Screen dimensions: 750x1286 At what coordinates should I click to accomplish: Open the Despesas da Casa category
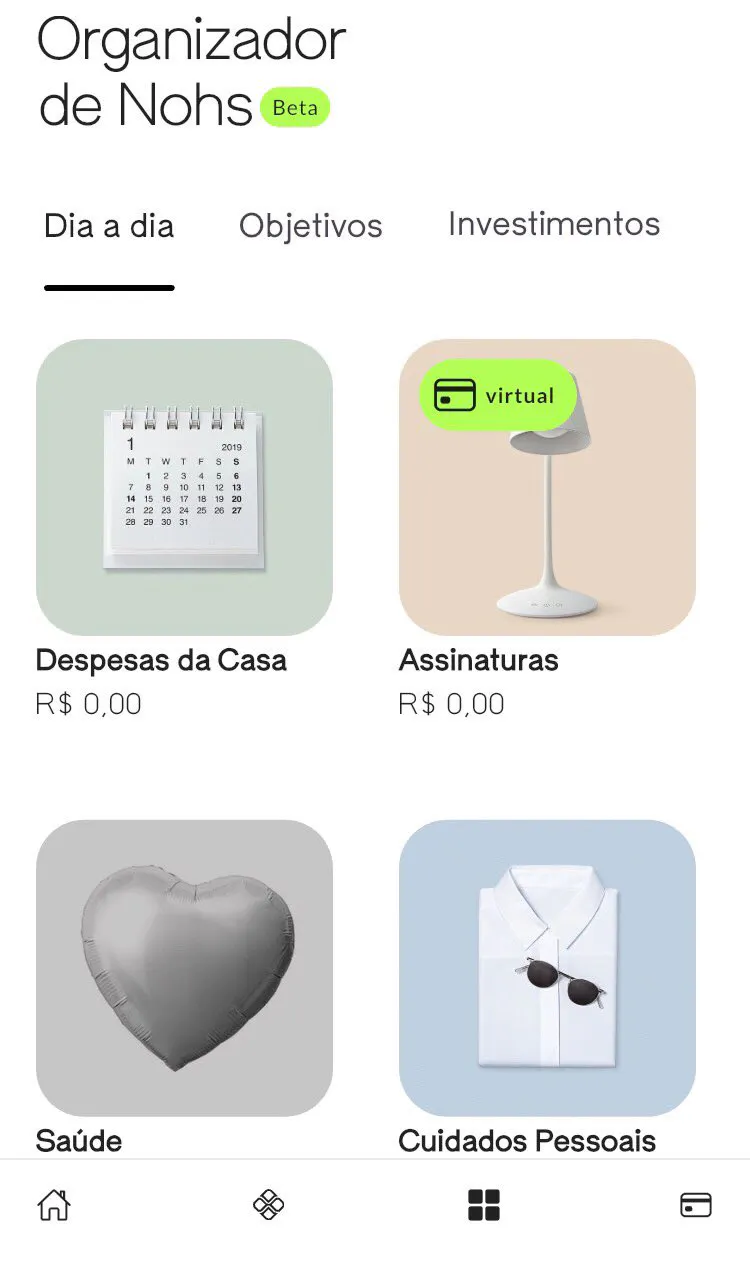pyautogui.click(x=184, y=487)
